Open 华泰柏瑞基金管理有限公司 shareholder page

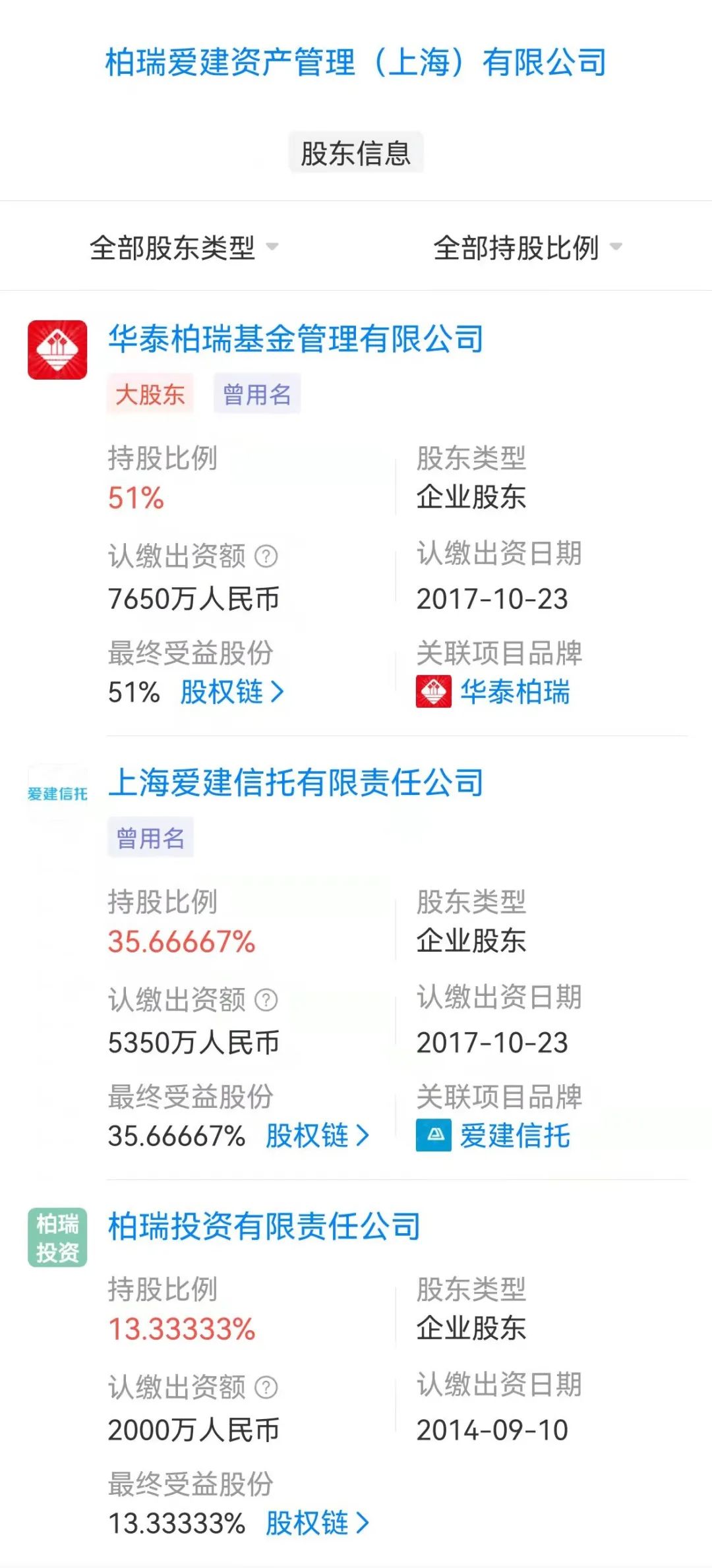pyautogui.click(x=295, y=339)
